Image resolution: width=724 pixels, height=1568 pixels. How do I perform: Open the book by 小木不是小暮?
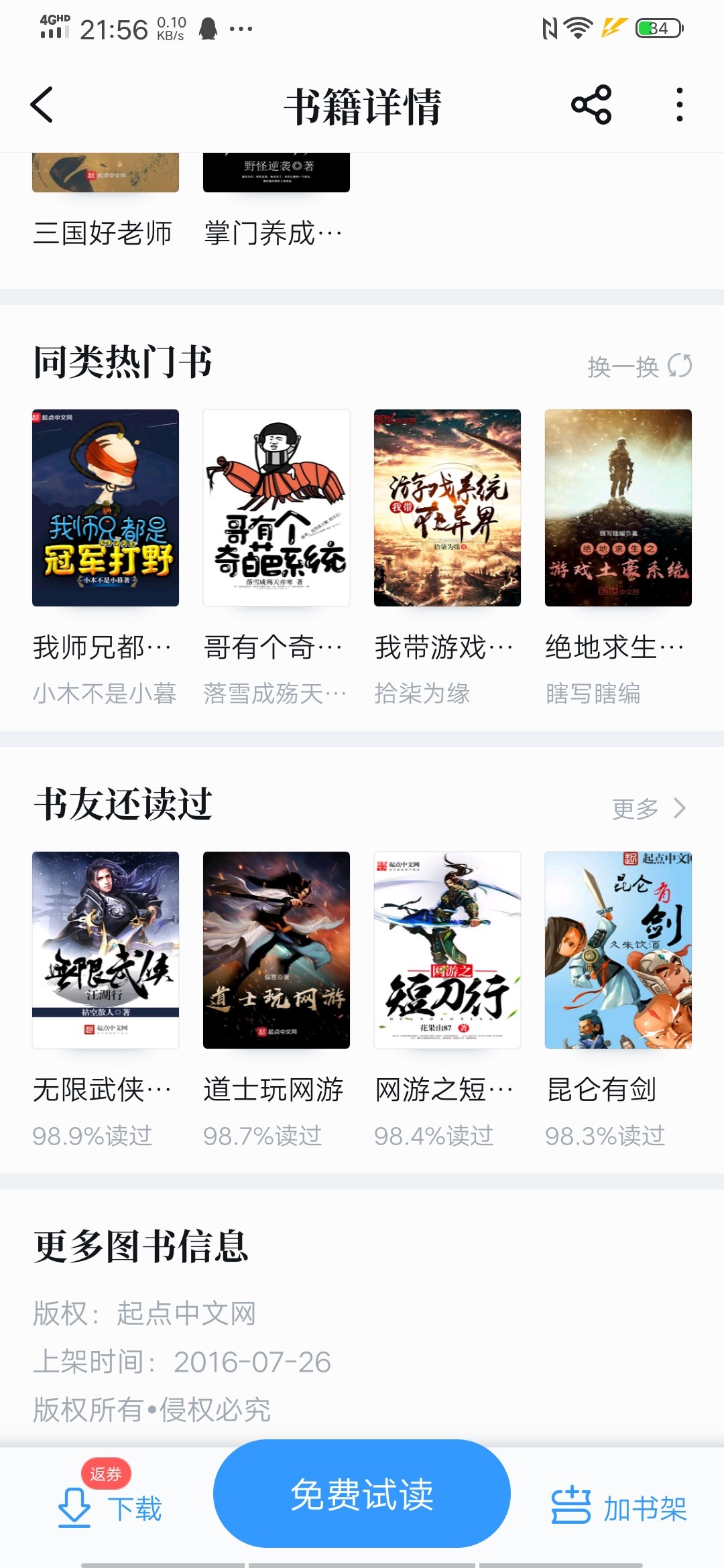pyautogui.click(x=105, y=508)
